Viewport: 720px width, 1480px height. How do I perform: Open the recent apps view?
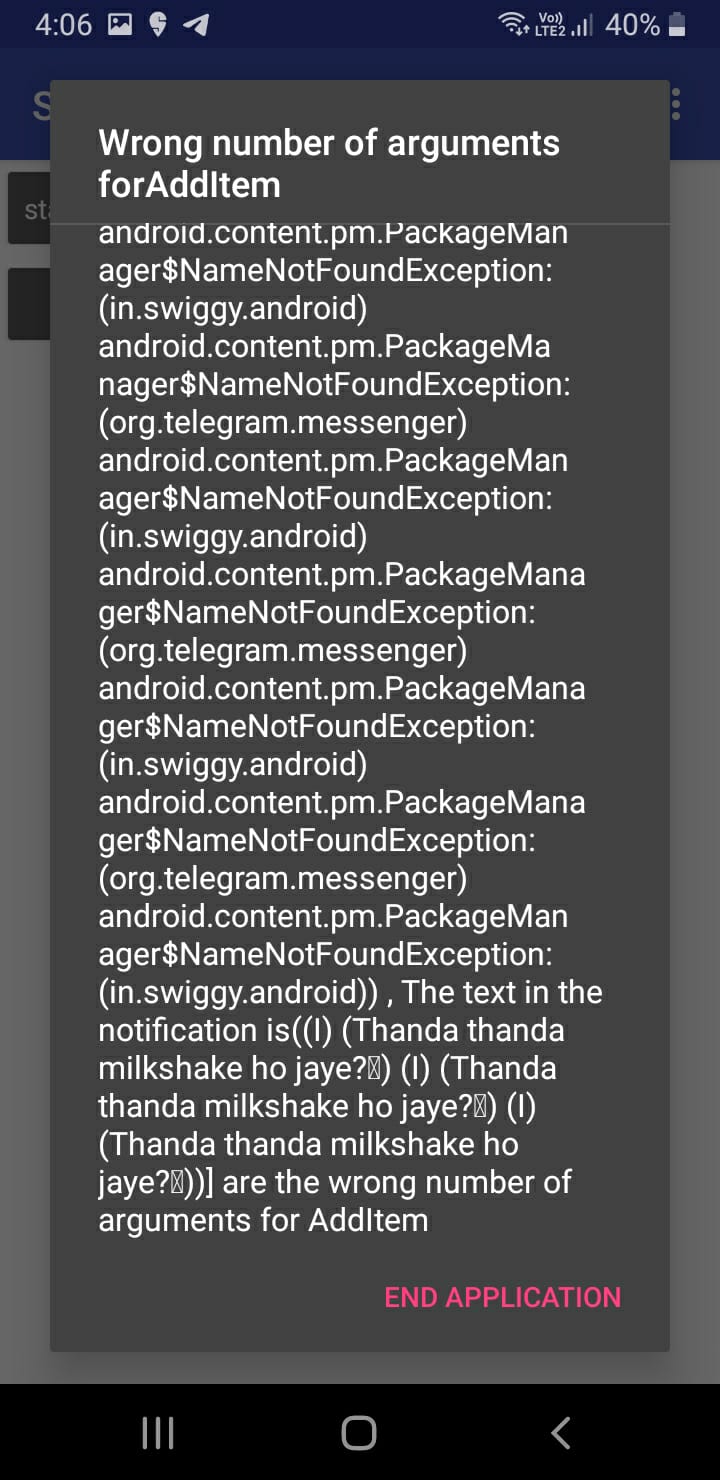[158, 1433]
